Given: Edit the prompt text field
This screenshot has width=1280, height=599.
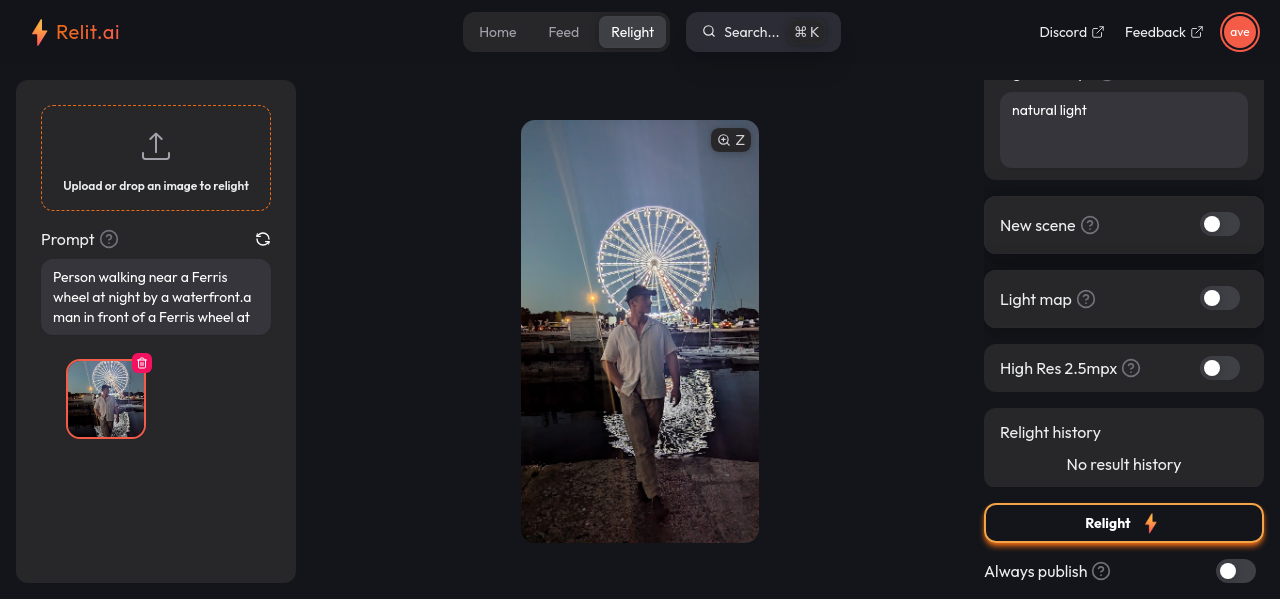Looking at the screenshot, I should click(156, 297).
